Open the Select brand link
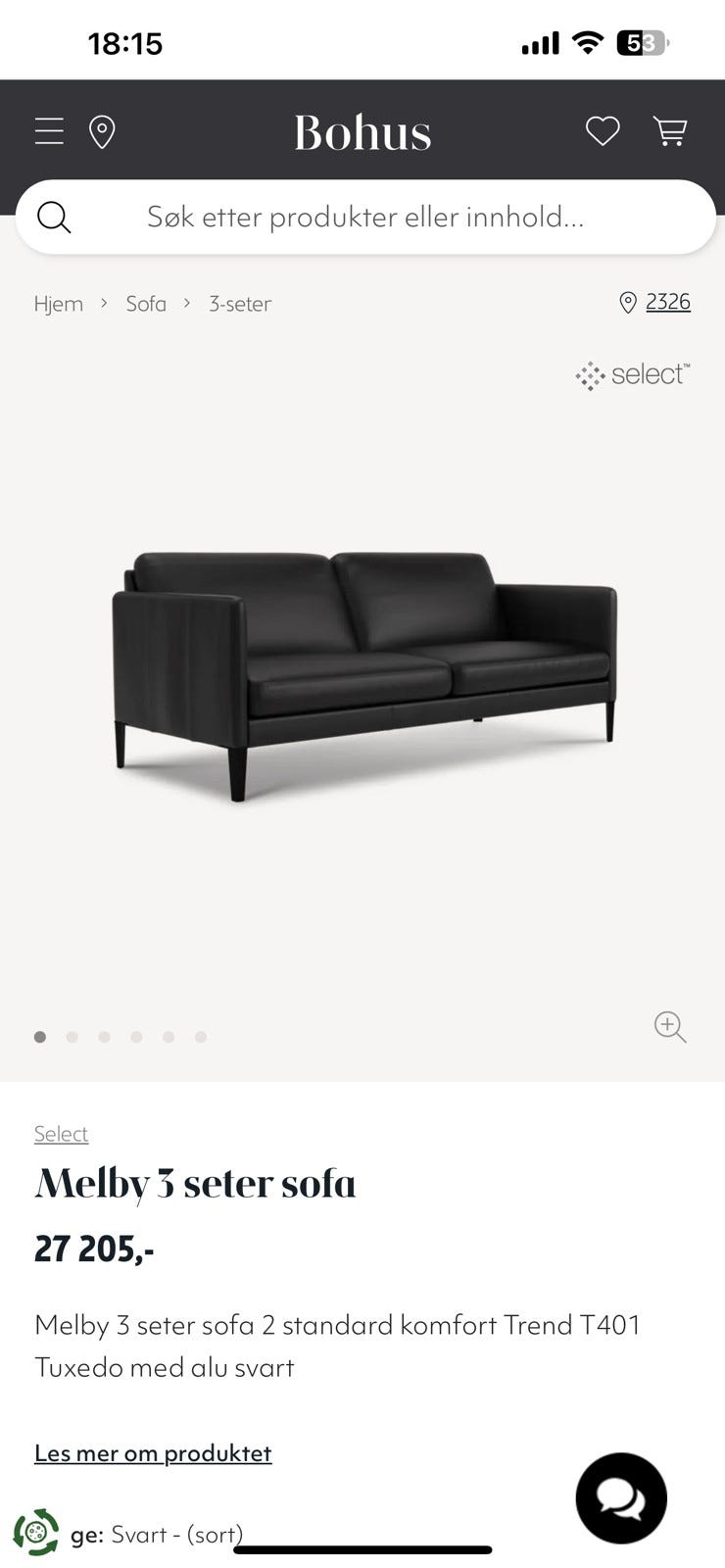725x1568 pixels. [61, 1134]
